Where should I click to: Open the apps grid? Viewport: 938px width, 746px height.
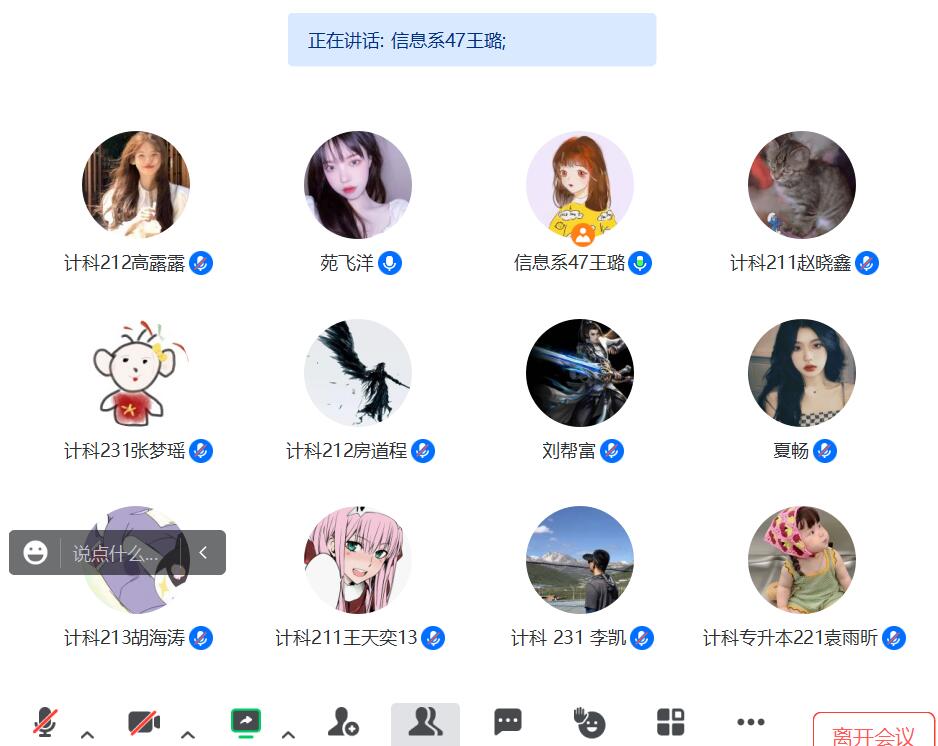(x=670, y=721)
